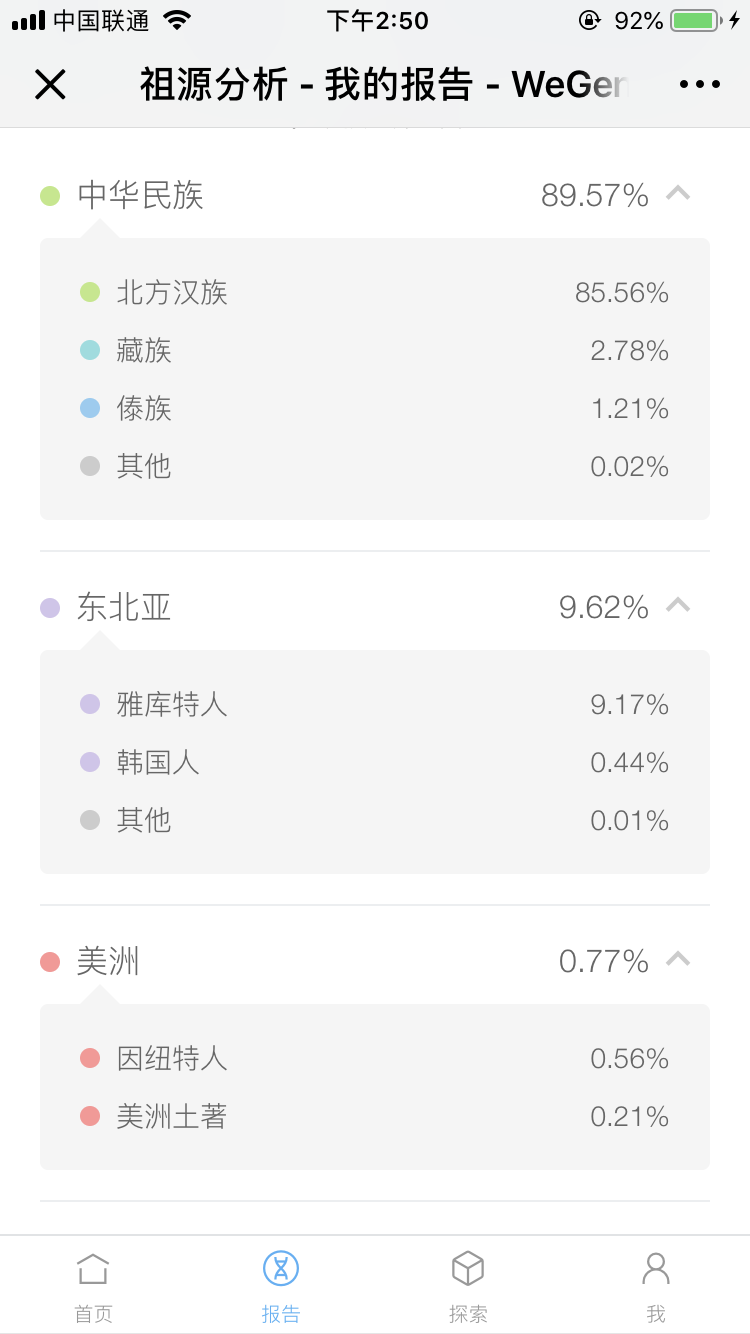Collapse the 美洲 ancestry section

678,959
